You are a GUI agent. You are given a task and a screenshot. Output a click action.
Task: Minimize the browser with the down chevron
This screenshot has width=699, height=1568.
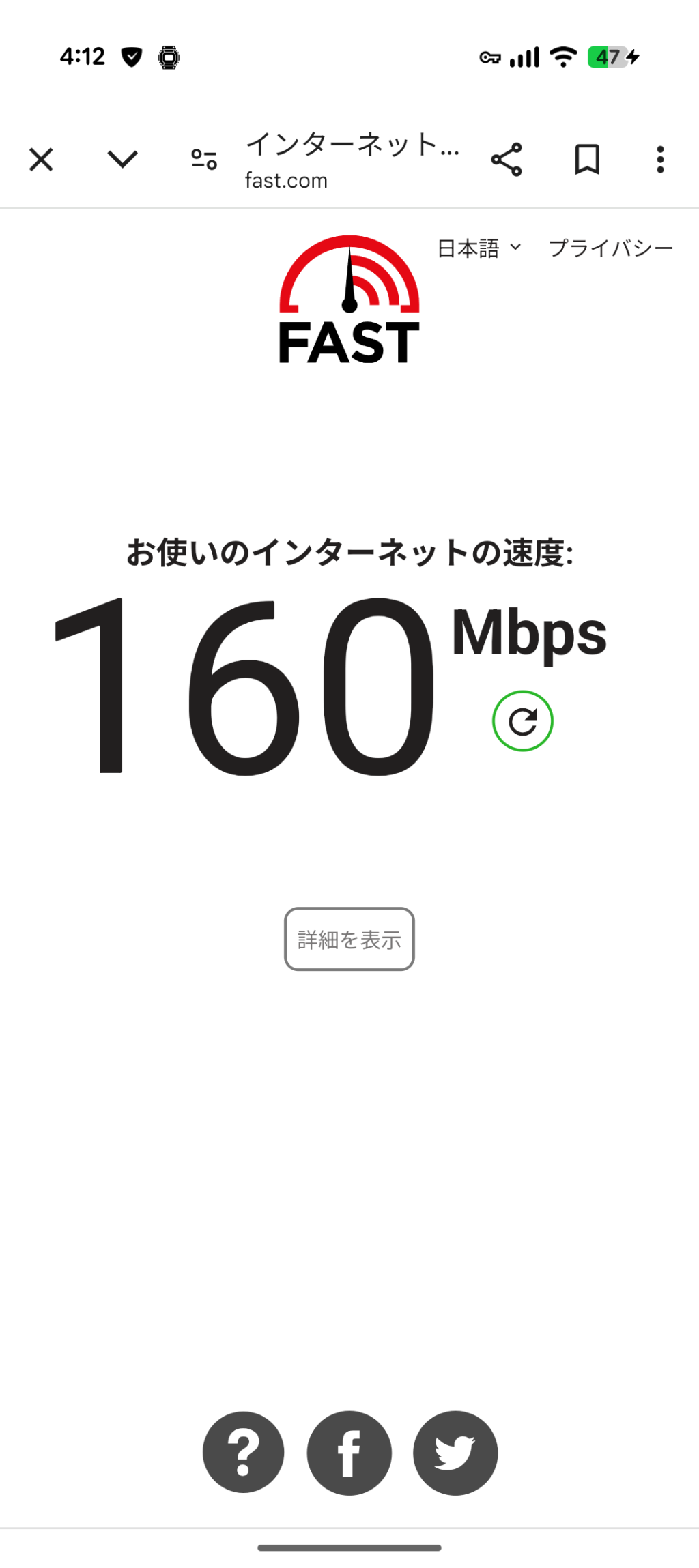point(123,160)
